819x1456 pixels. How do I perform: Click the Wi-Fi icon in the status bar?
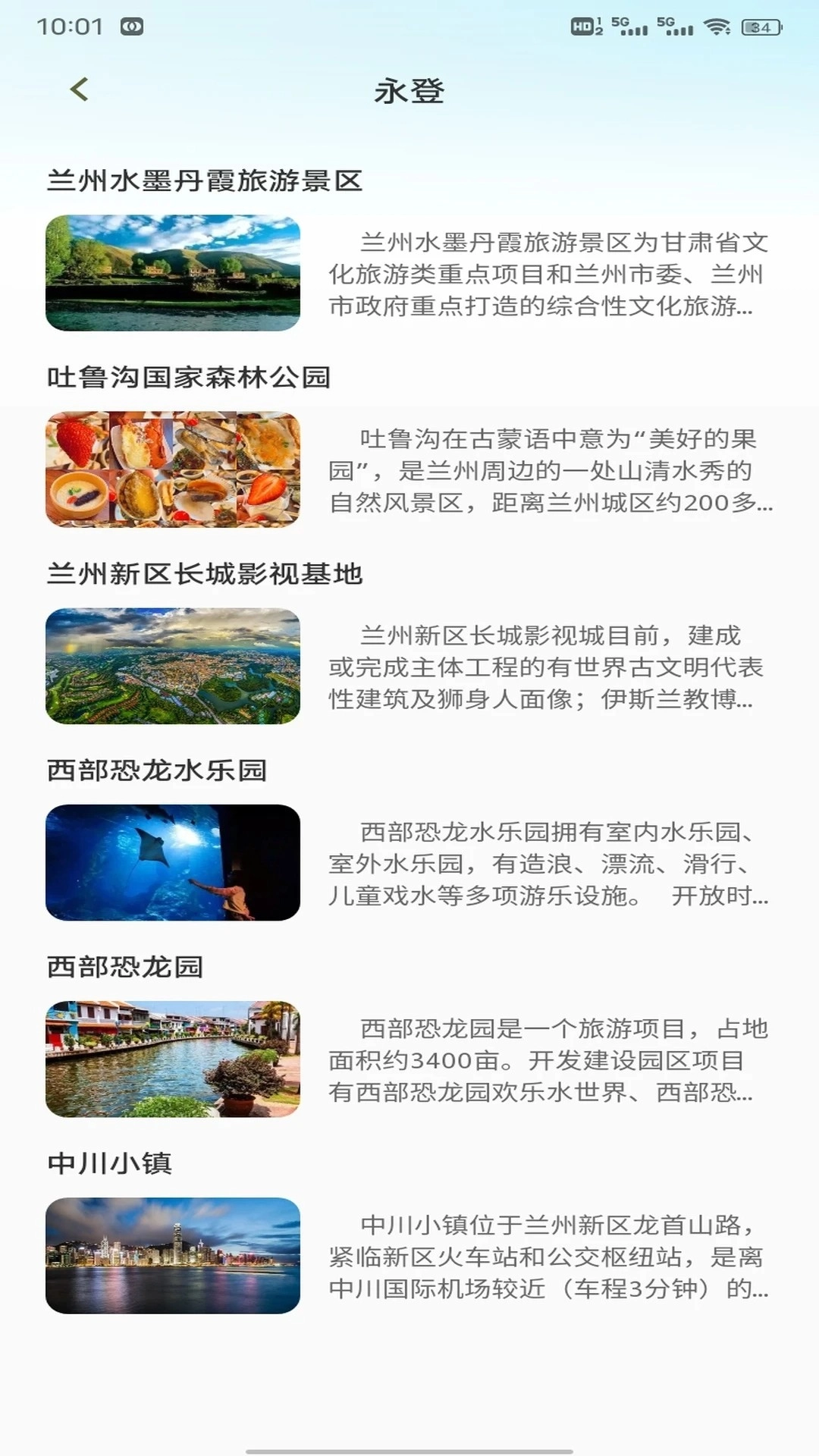click(717, 24)
